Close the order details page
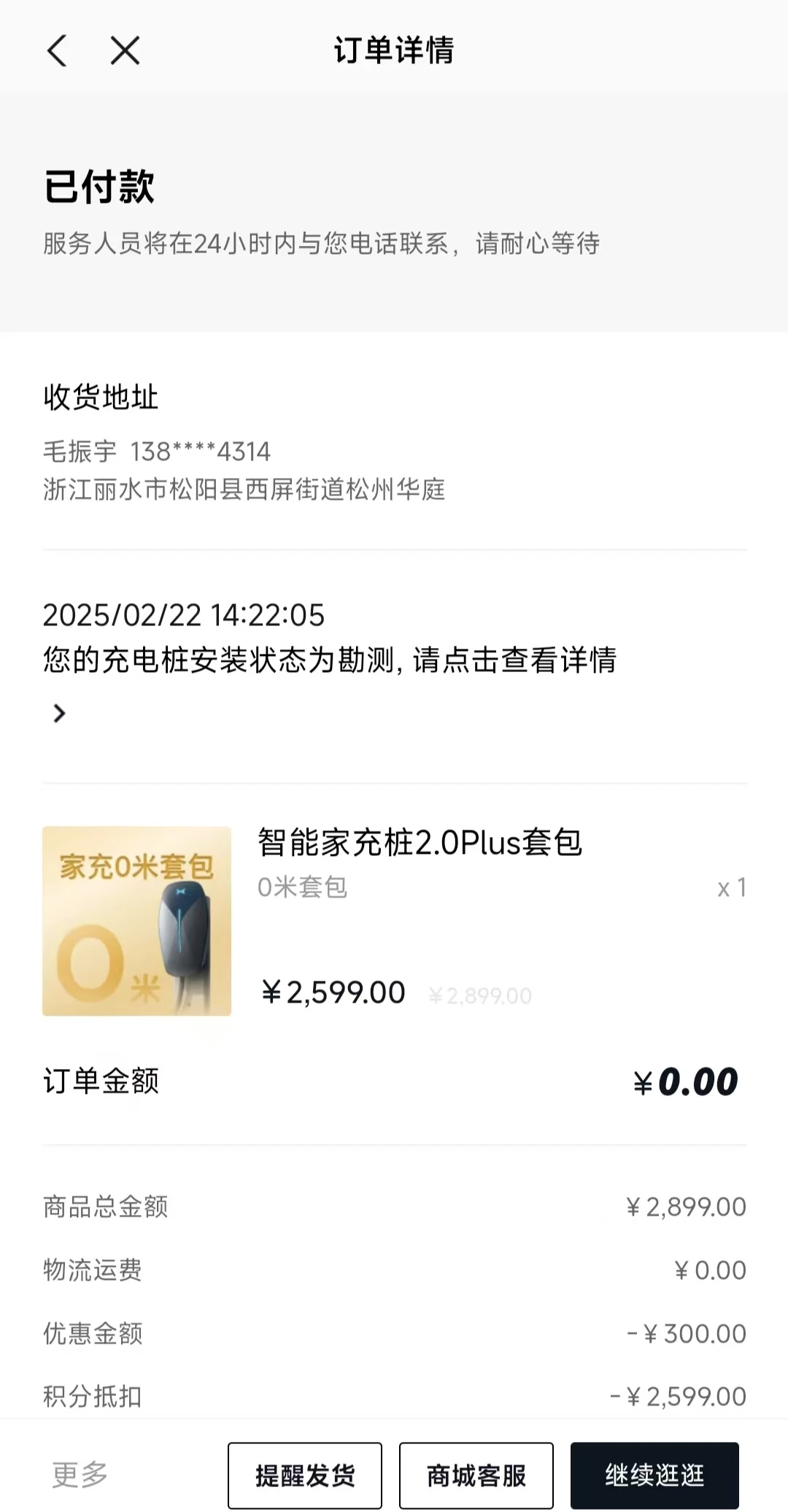788x1512 pixels. pos(125,51)
